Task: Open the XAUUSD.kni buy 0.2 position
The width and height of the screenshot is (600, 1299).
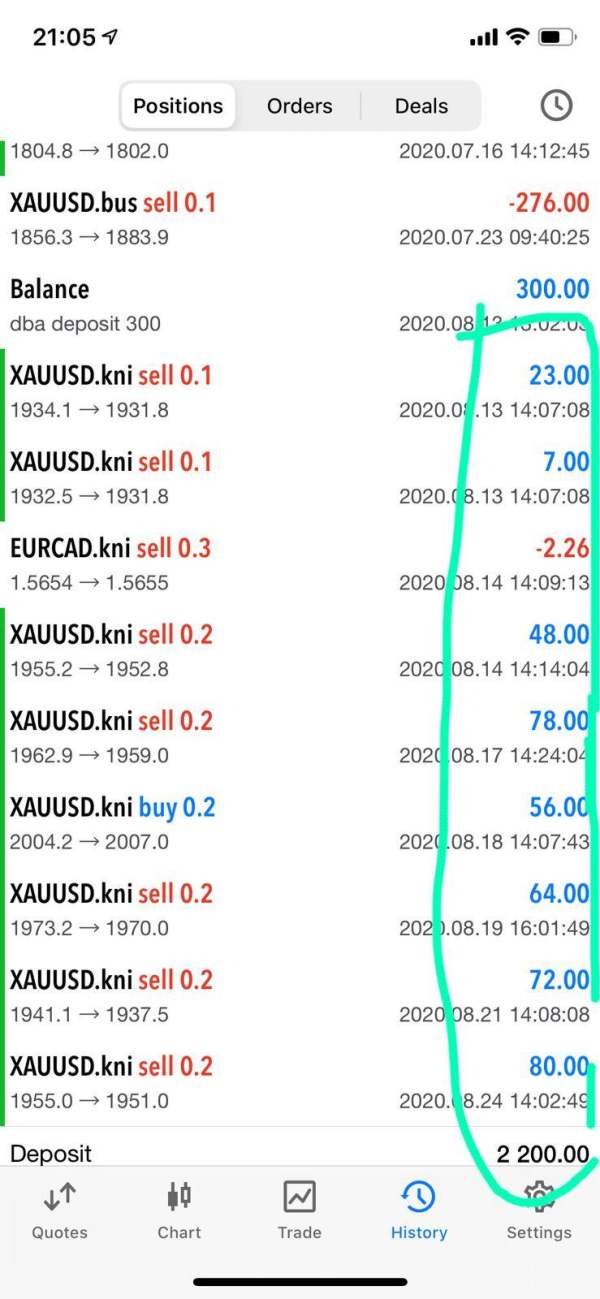Action: [300, 823]
